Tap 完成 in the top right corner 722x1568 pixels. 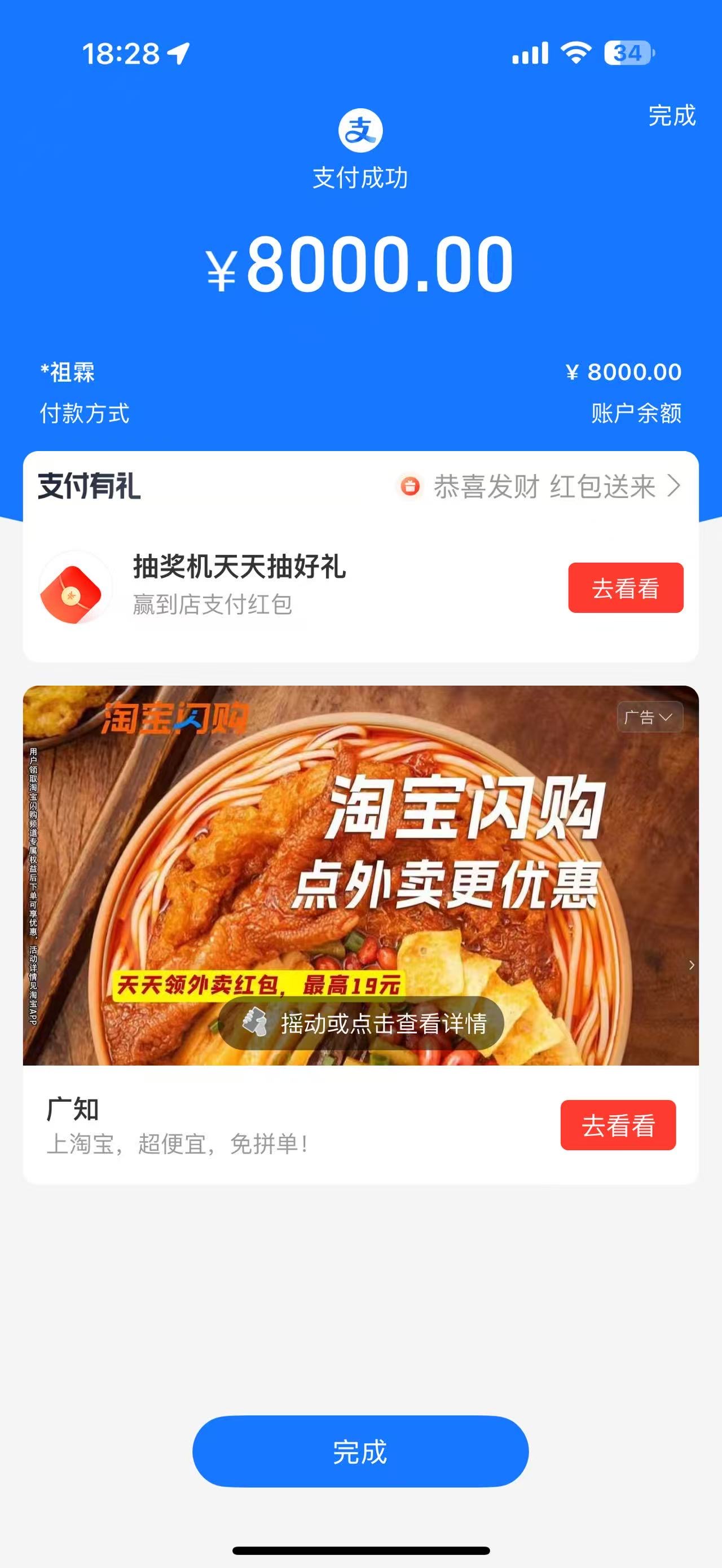click(x=671, y=116)
